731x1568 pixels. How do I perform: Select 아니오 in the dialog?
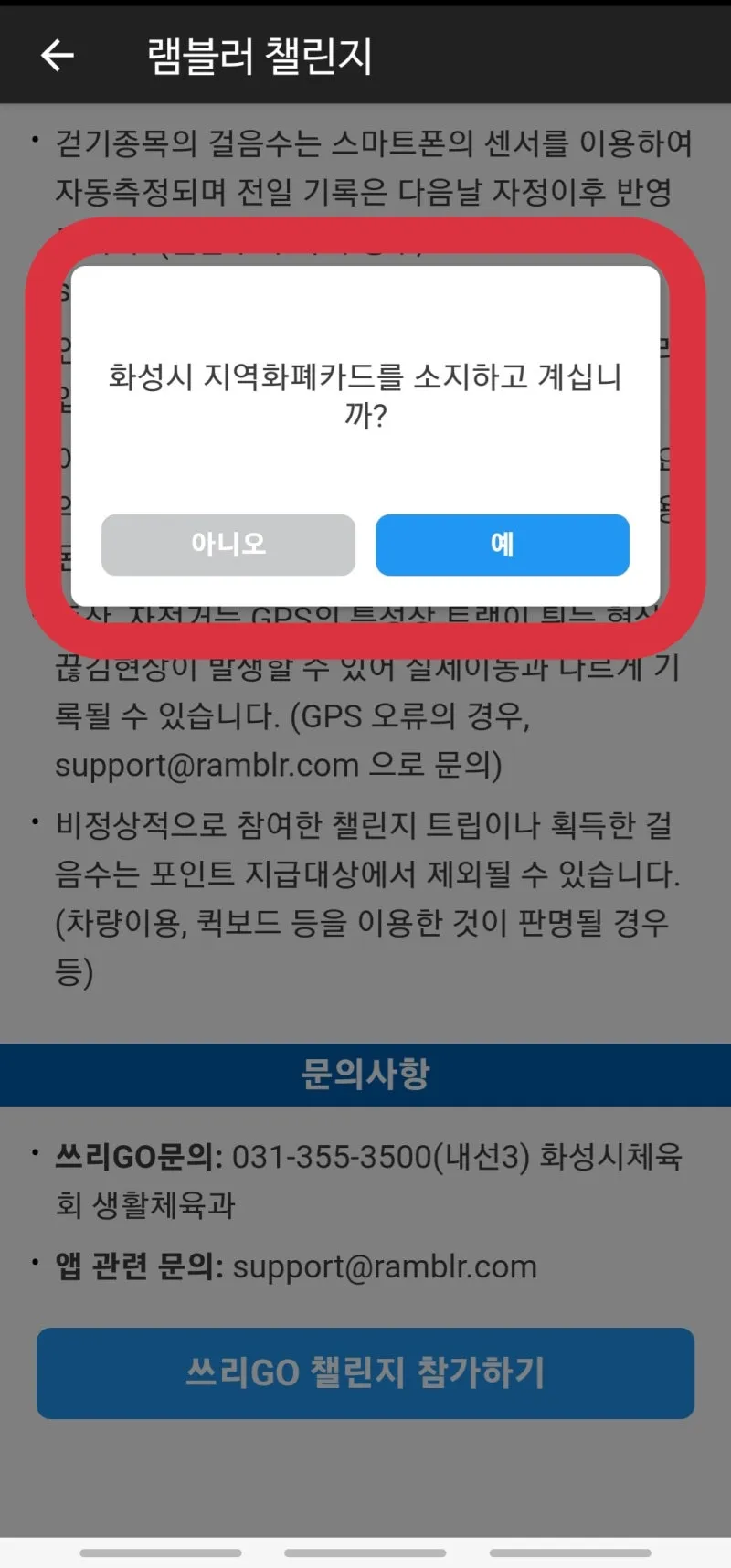pyautogui.click(x=228, y=545)
